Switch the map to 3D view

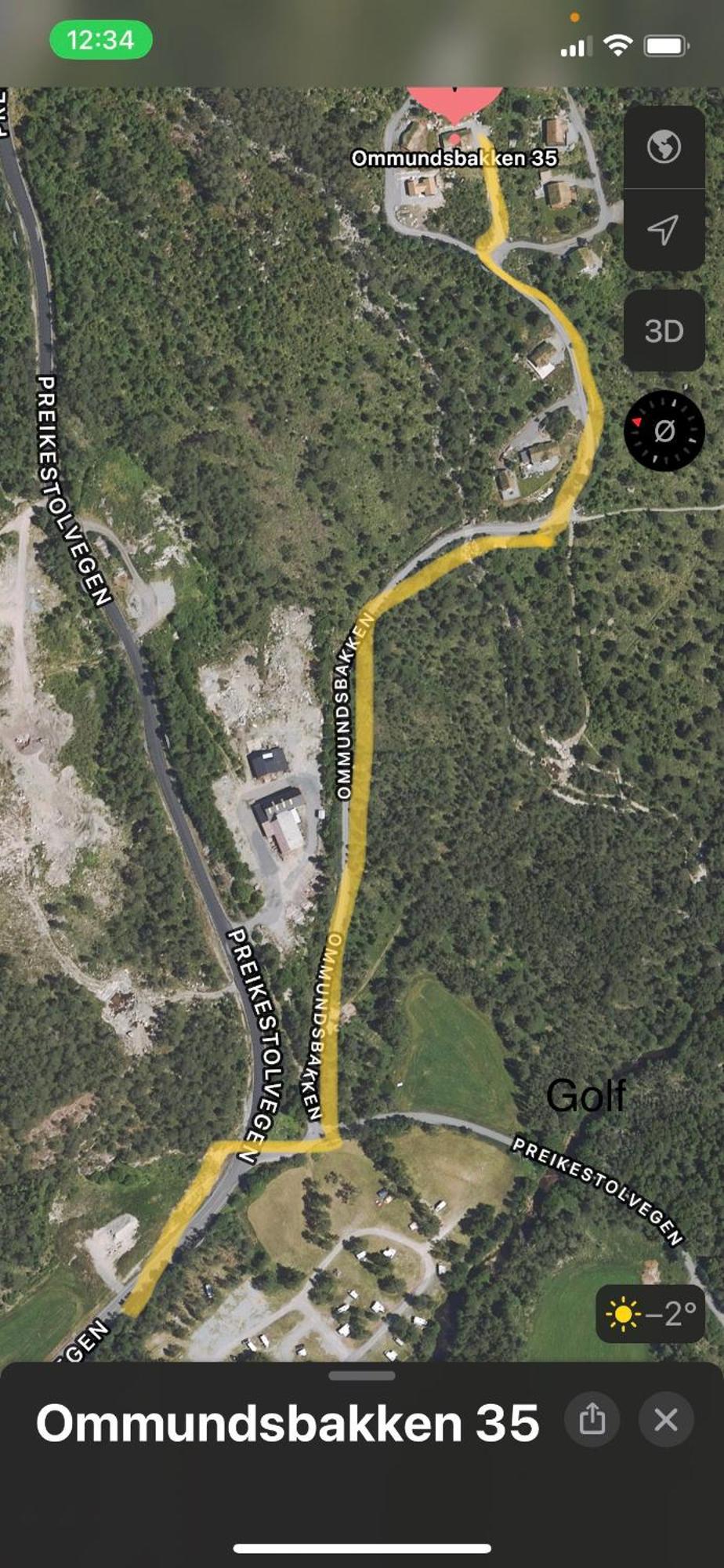[664, 331]
